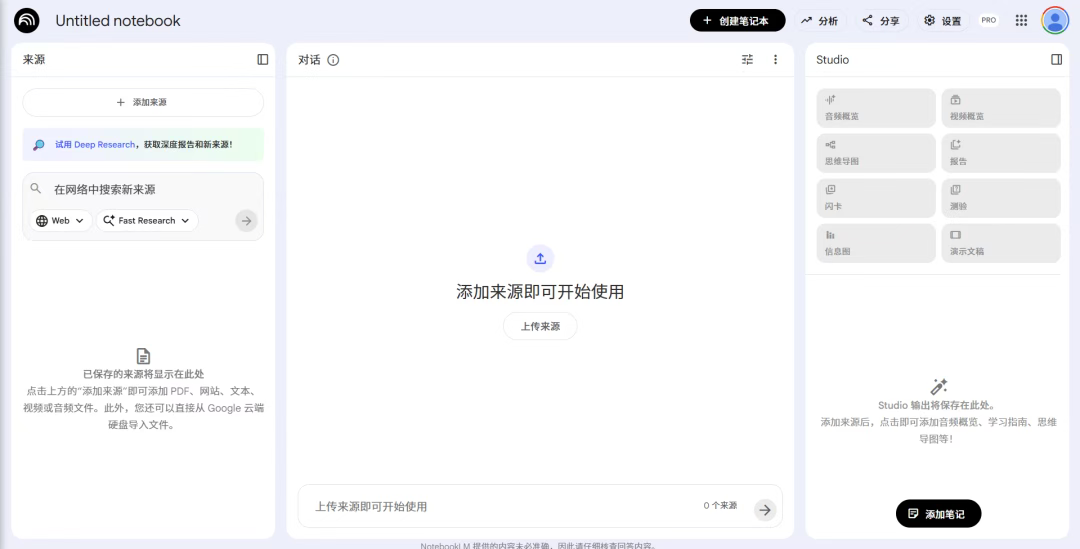Tap the 上传来源 upload button
The height and width of the screenshot is (549, 1080).
click(540, 326)
